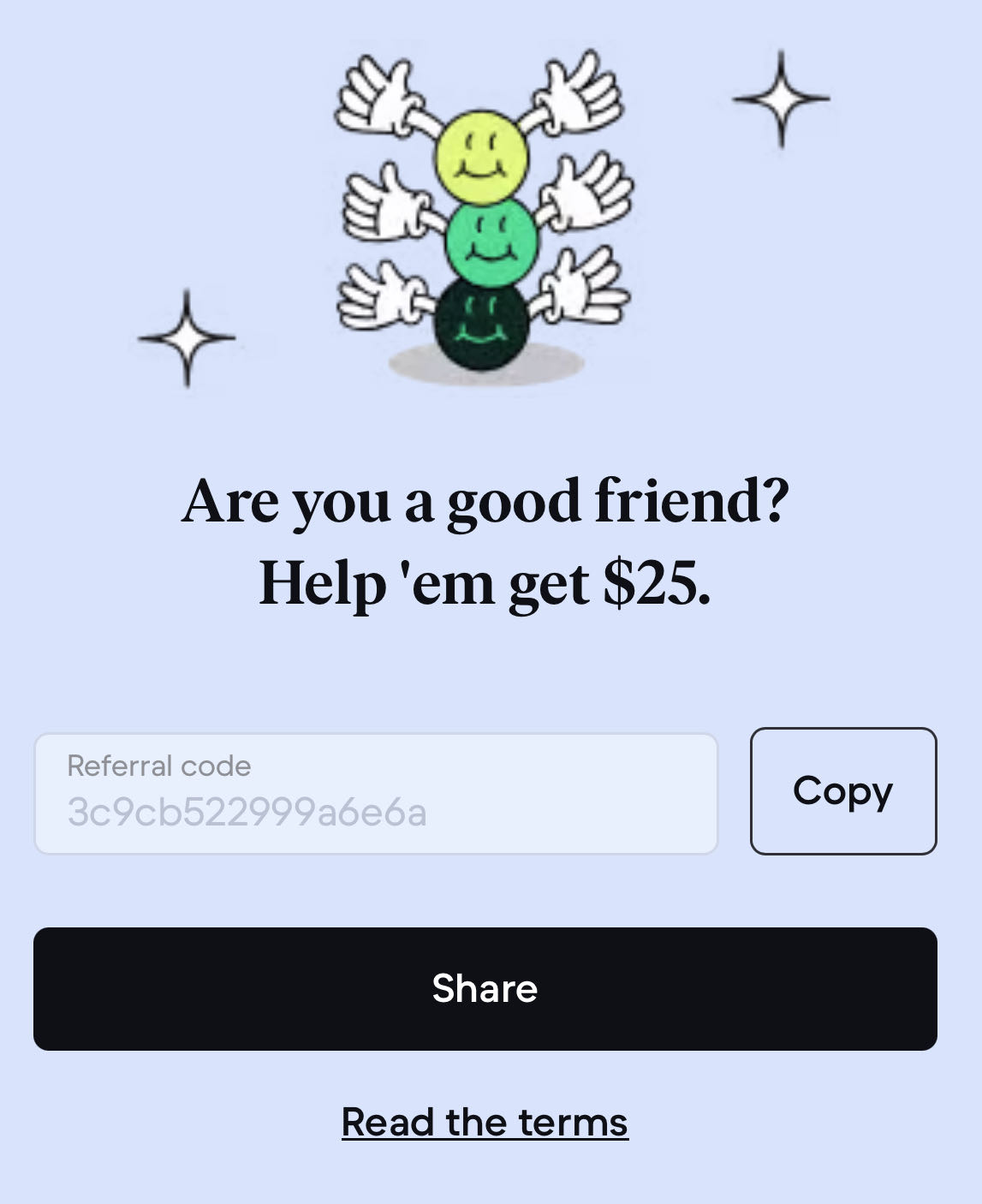
Task: Select the code 3c9cb522999a6e6a
Action: [246, 812]
